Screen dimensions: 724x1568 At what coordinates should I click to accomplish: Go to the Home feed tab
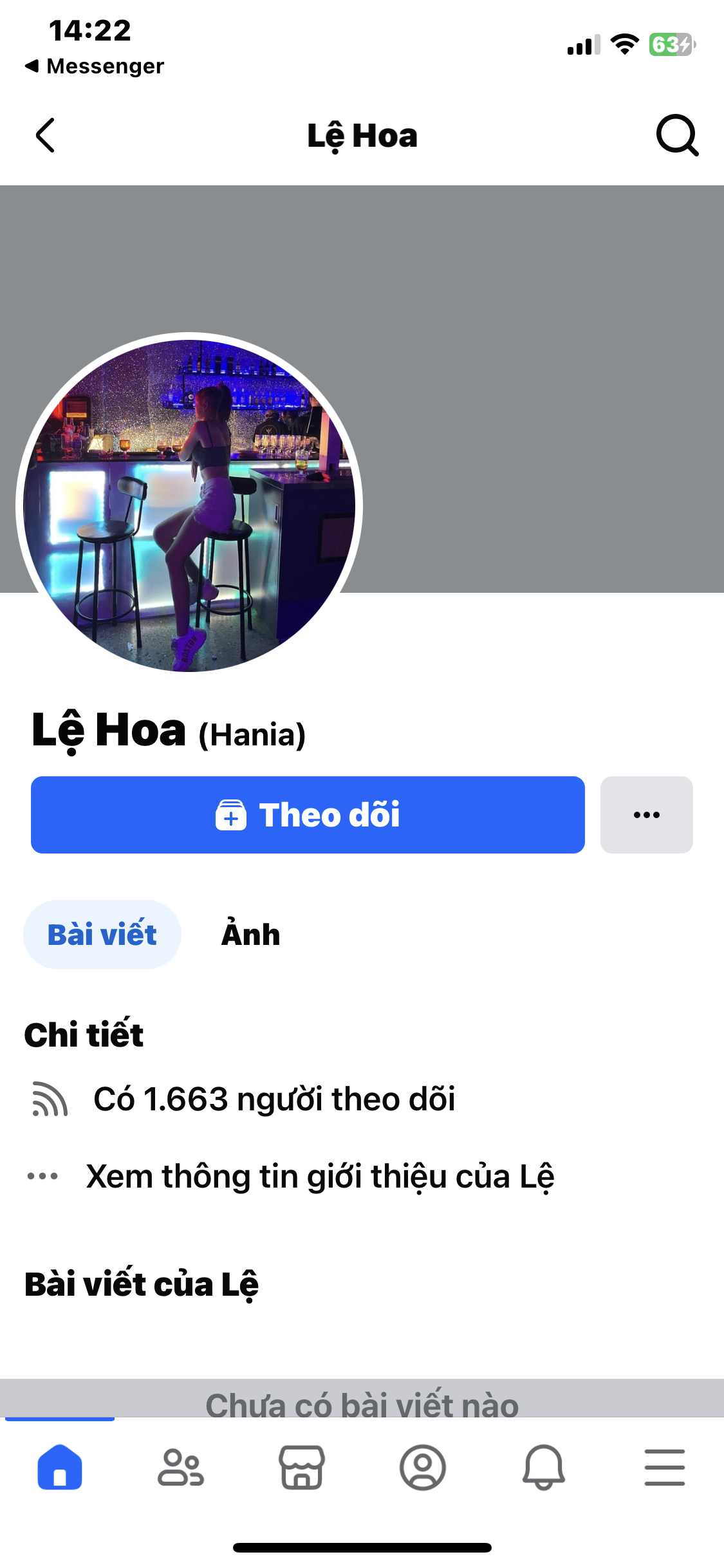(x=60, y=1468)
